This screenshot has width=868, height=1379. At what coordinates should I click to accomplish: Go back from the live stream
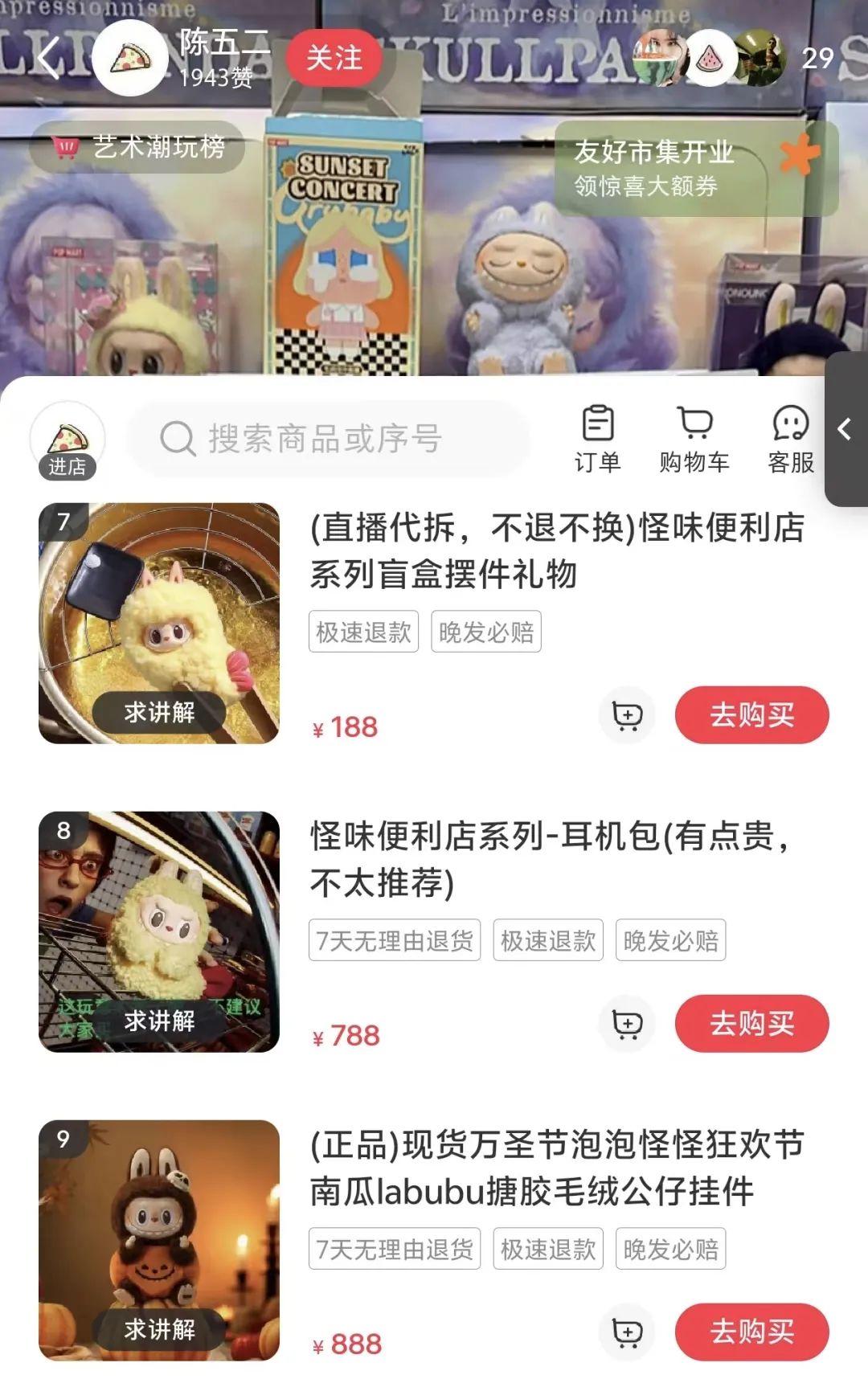pyautogui.click(x=48, y=58)
